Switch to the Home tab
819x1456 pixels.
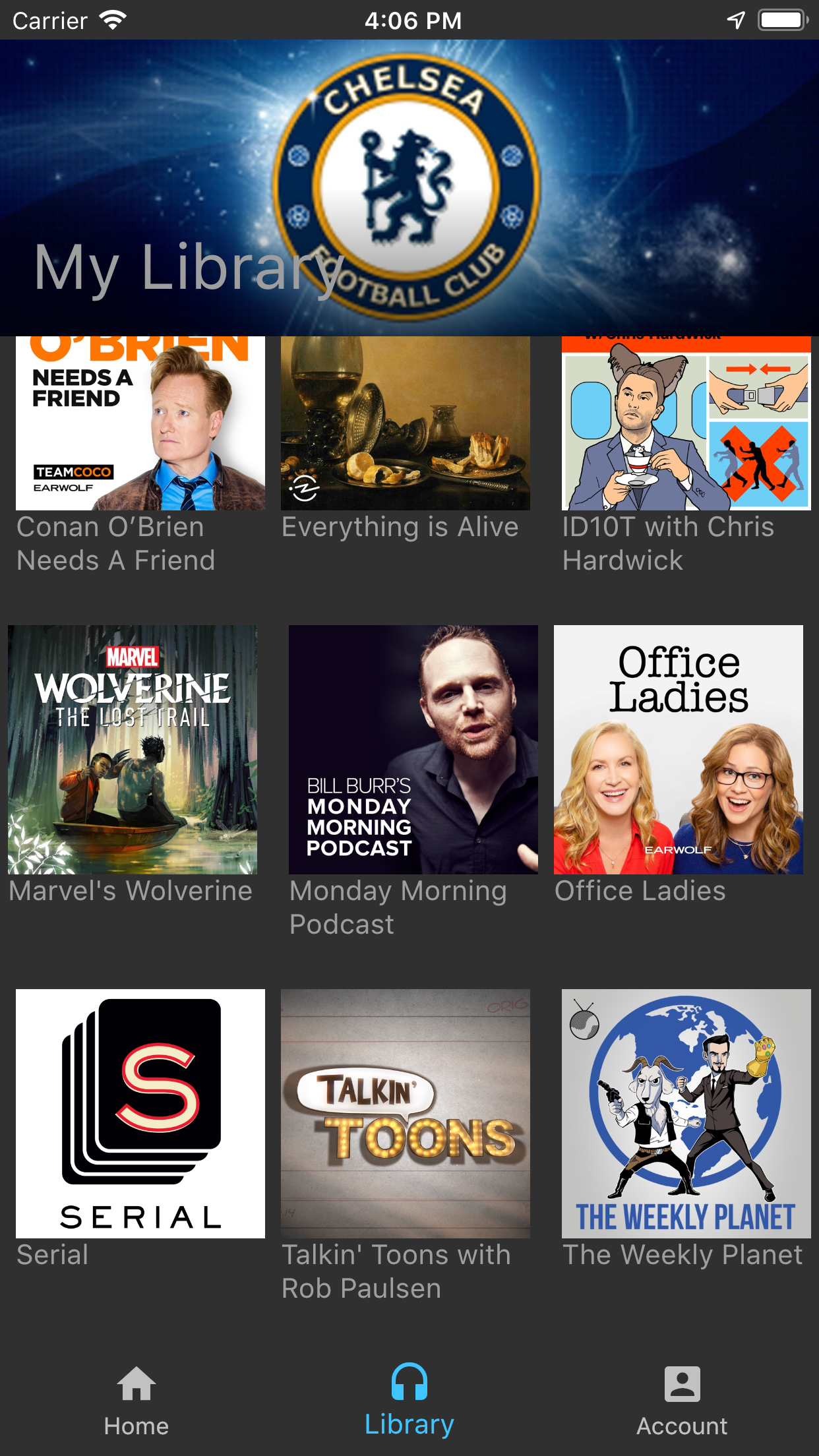136,1401
